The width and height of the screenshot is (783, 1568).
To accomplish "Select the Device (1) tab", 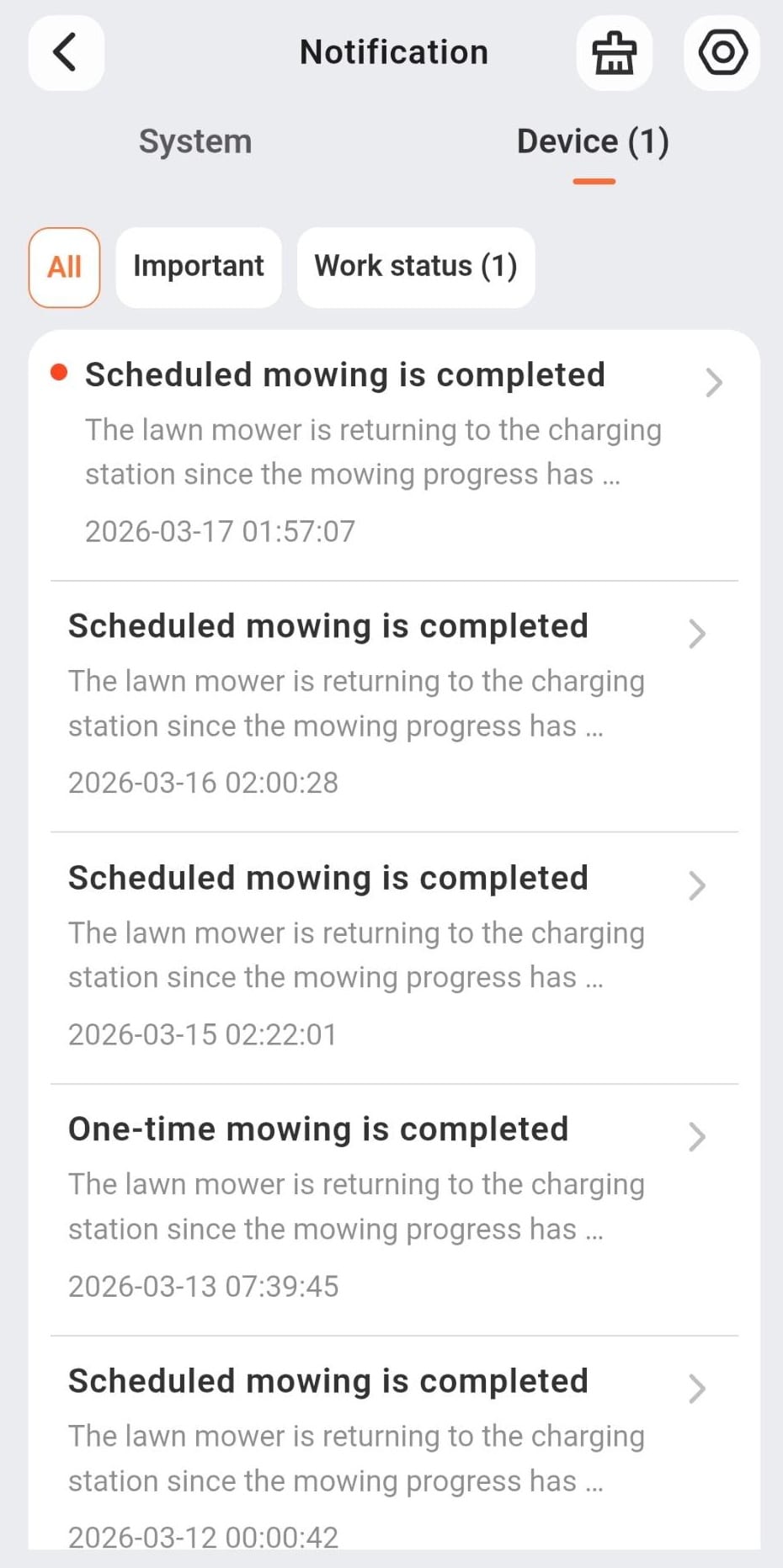I will click(593, 141).
